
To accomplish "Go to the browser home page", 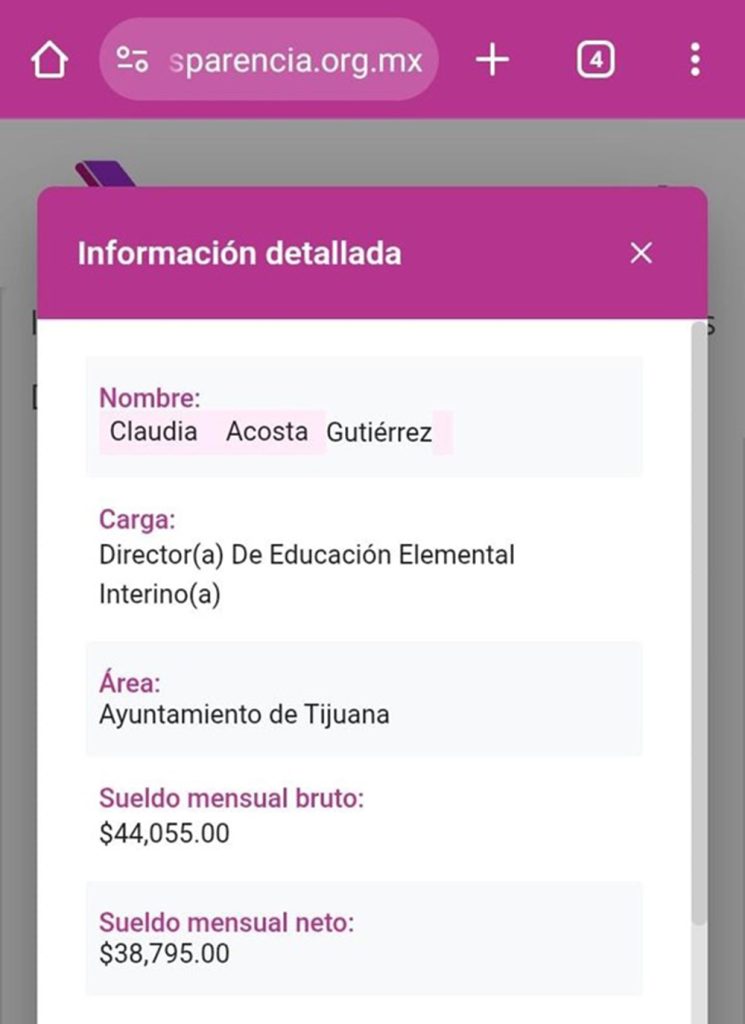I will (x=49, y=61).
